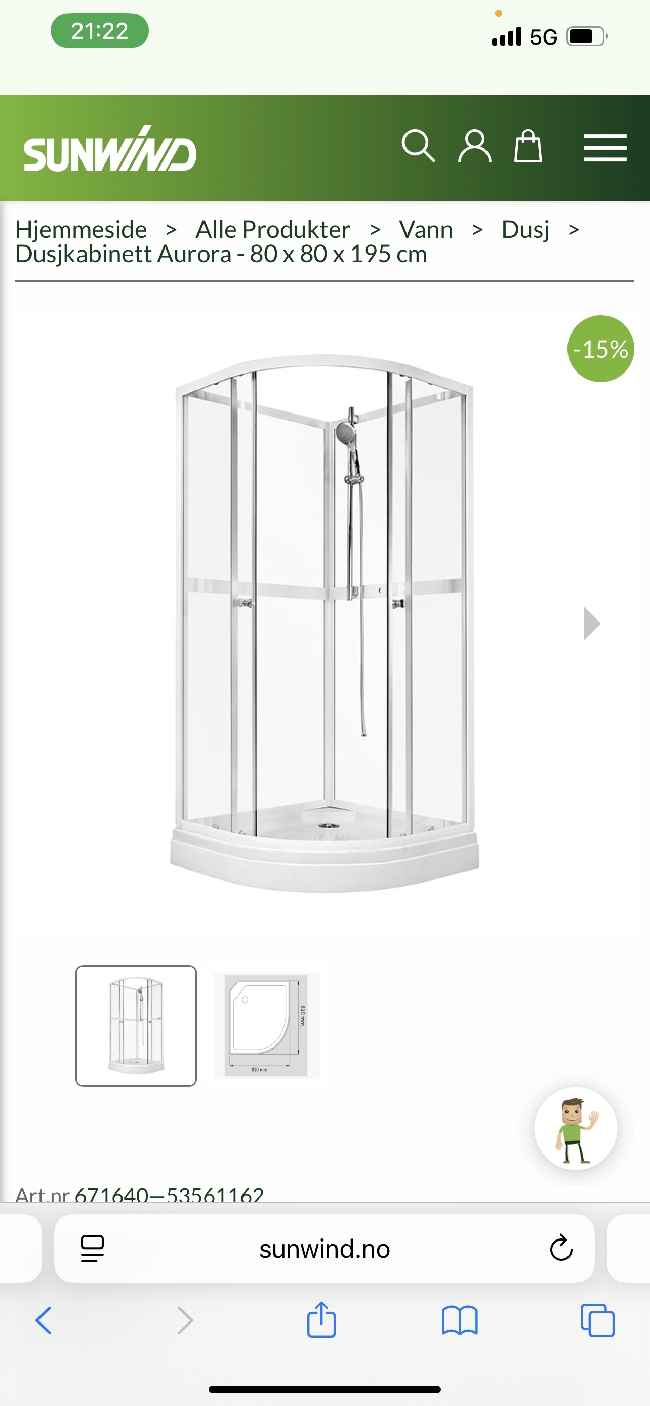Image resolution: width=650 pixels, height=1406 pixels.
Task: Show all open Safari tabs
Action: pyautogui.click(x=598, y=1321)
